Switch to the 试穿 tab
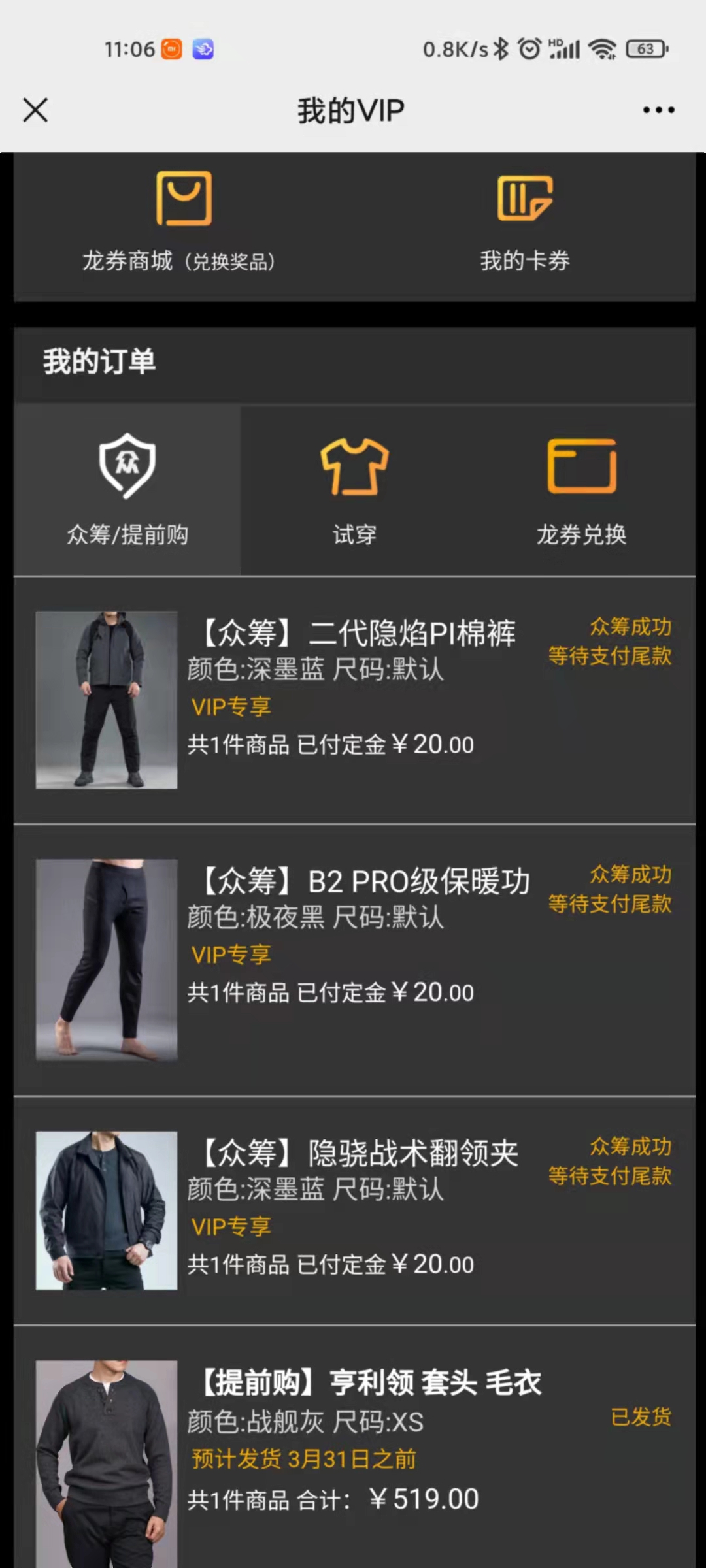Screen dimensions: 706x1568 coord(354,490)
